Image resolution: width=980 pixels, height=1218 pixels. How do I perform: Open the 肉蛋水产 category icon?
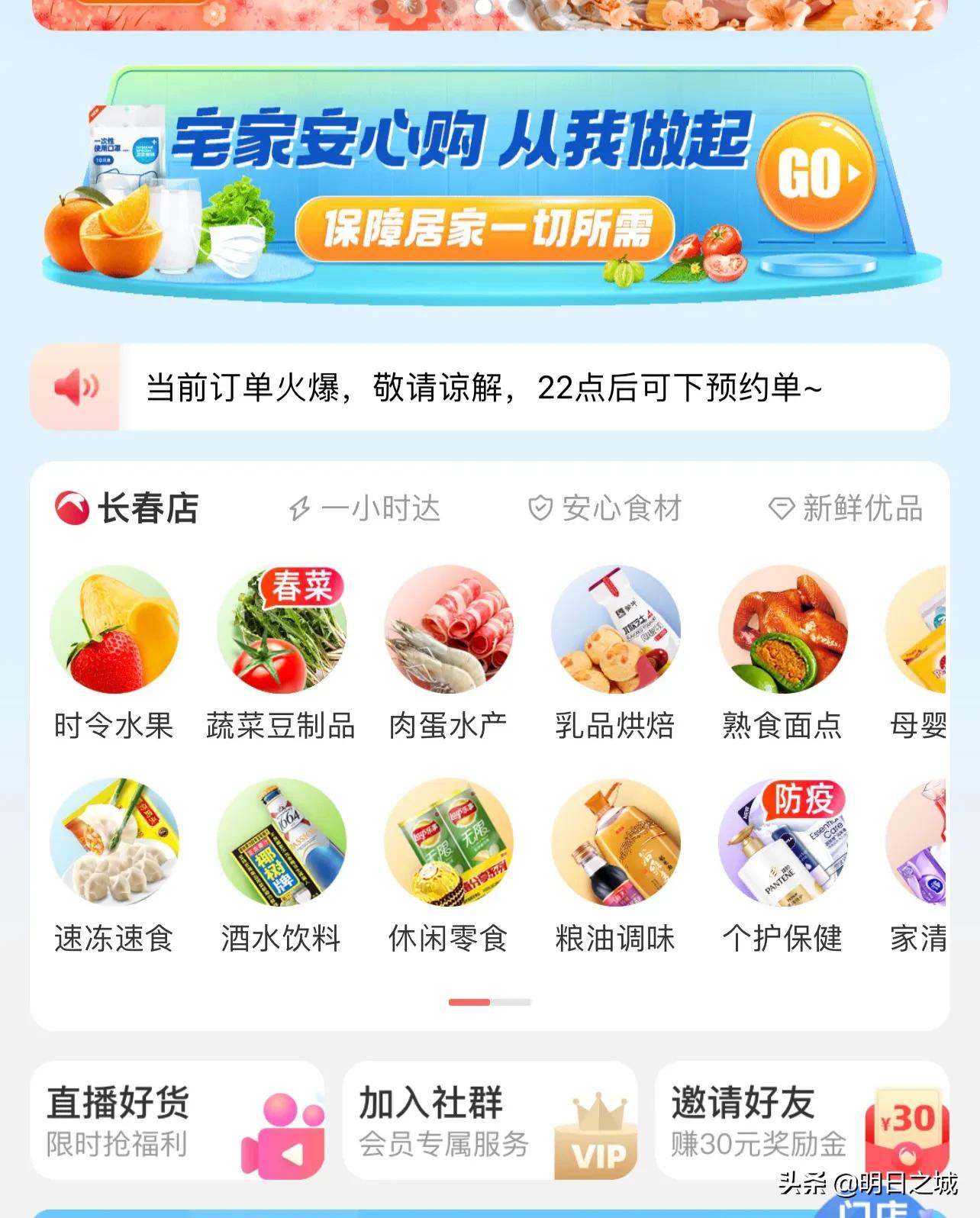(x=449, y=630)
